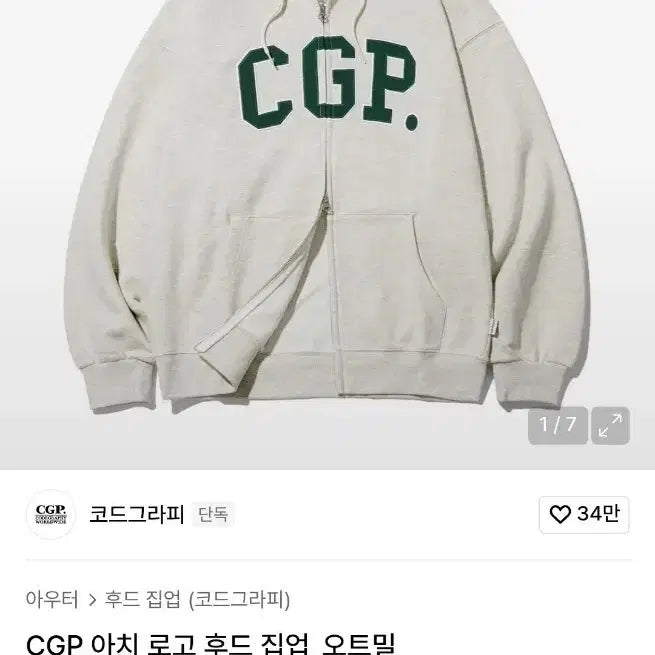Expand the product image to fullscreen
The image size is (655, 655).
(610, 425)
